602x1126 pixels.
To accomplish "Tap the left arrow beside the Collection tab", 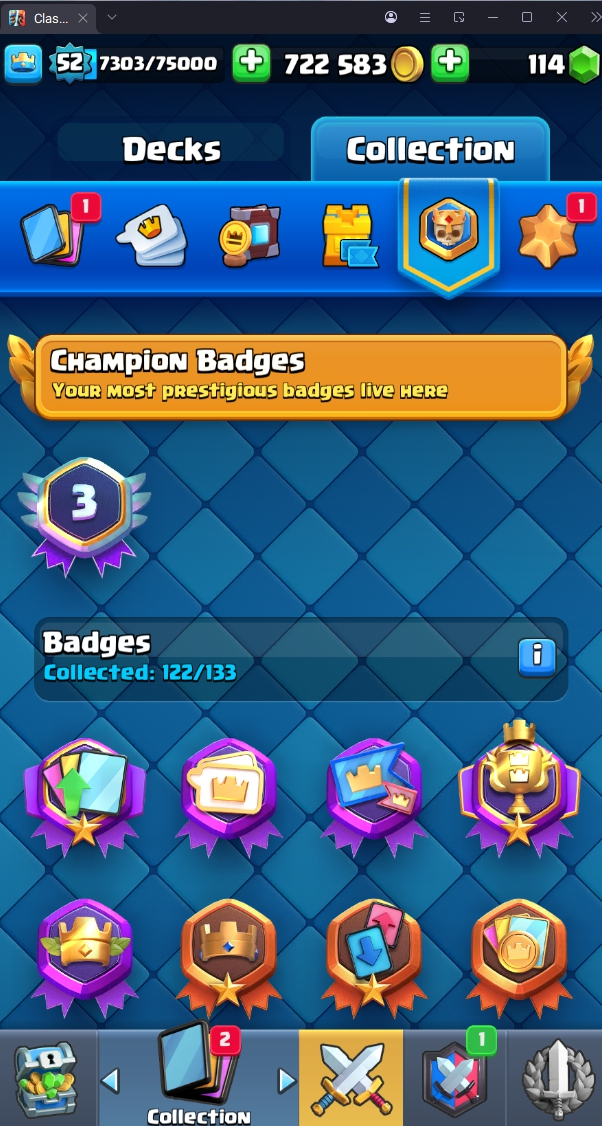I will pyautogui.click(x=111, y=1080).
